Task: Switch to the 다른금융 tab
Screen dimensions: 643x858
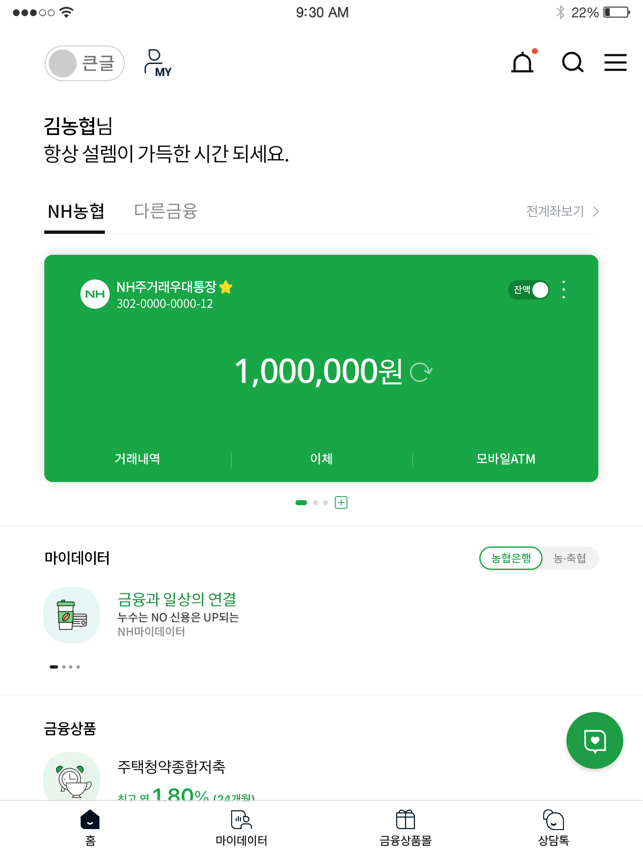Action: [166, 211]
